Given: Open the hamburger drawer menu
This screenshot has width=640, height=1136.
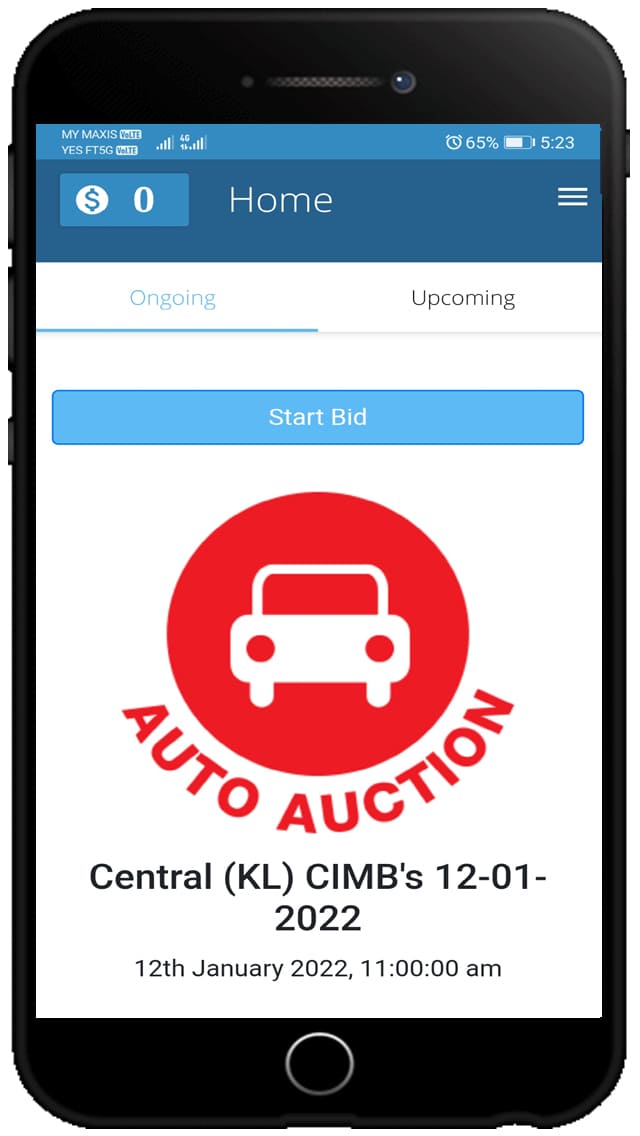Looking at the screenshot, I should pyautogui.click(x=572, y=198).
